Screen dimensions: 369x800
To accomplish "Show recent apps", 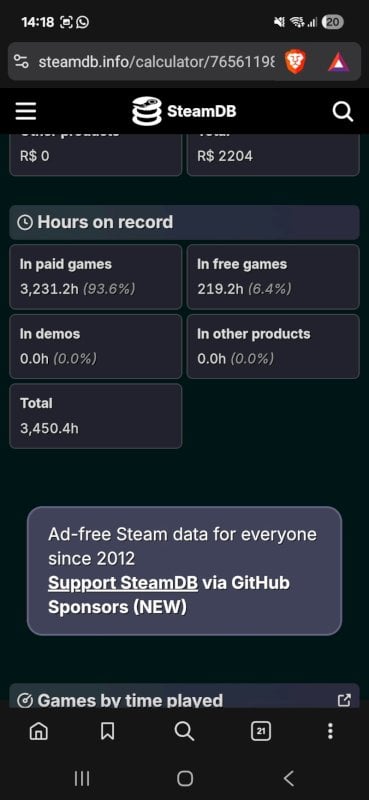I will [82, 778].
